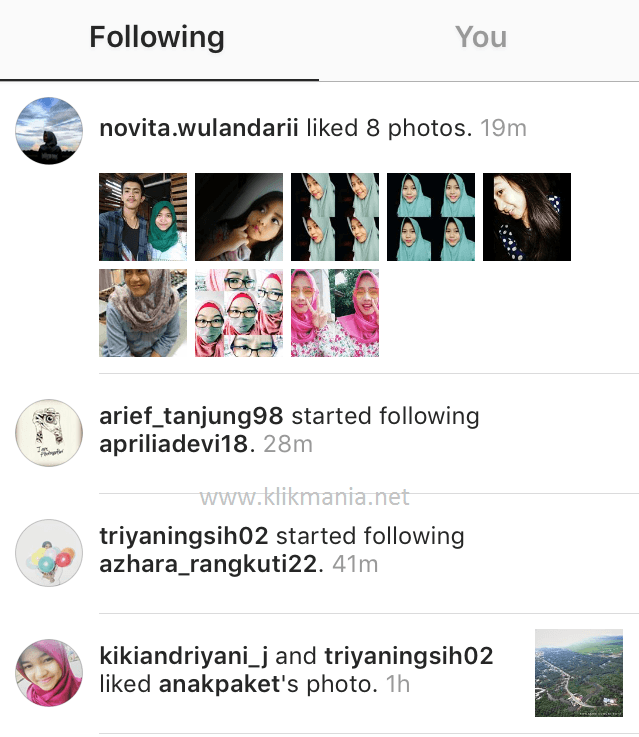Viewport: 639px width, 737px height.
Task: Open arief_tanjung98 profile avatar
Action: (49, 433)
